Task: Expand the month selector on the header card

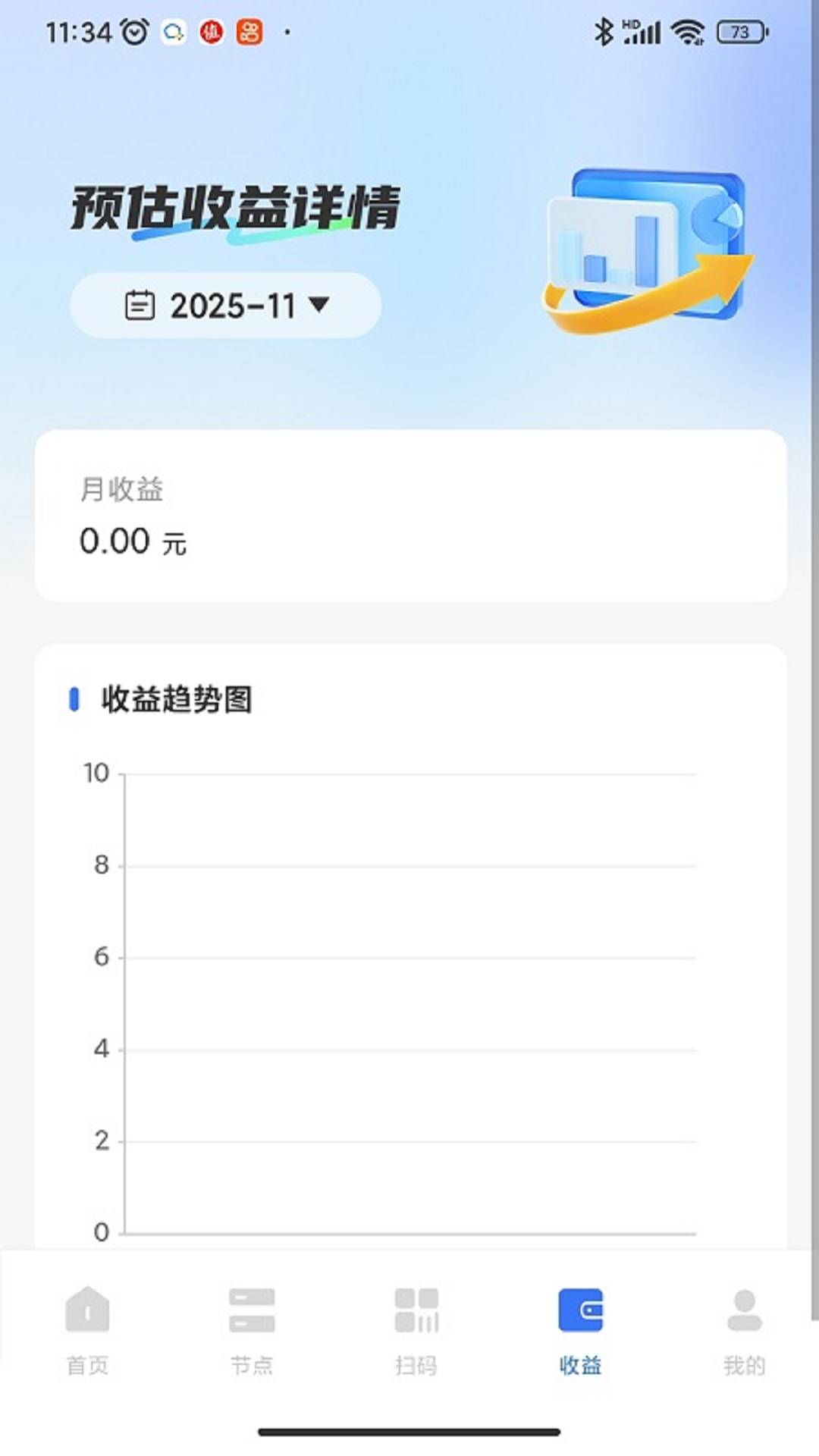Action: (x=224, y=306)
